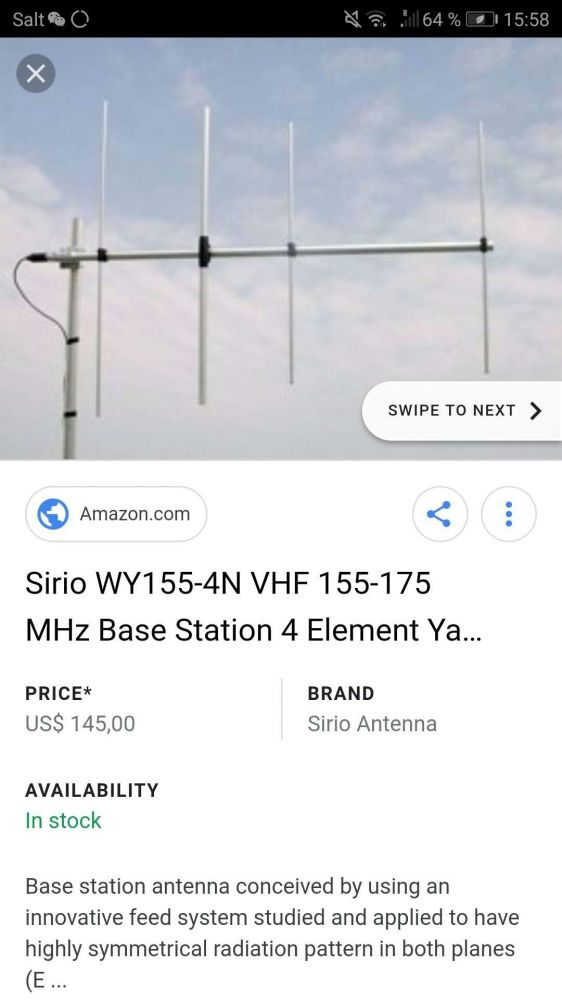Close the image viewer
562x1000 pixels.
coord(36,74)
